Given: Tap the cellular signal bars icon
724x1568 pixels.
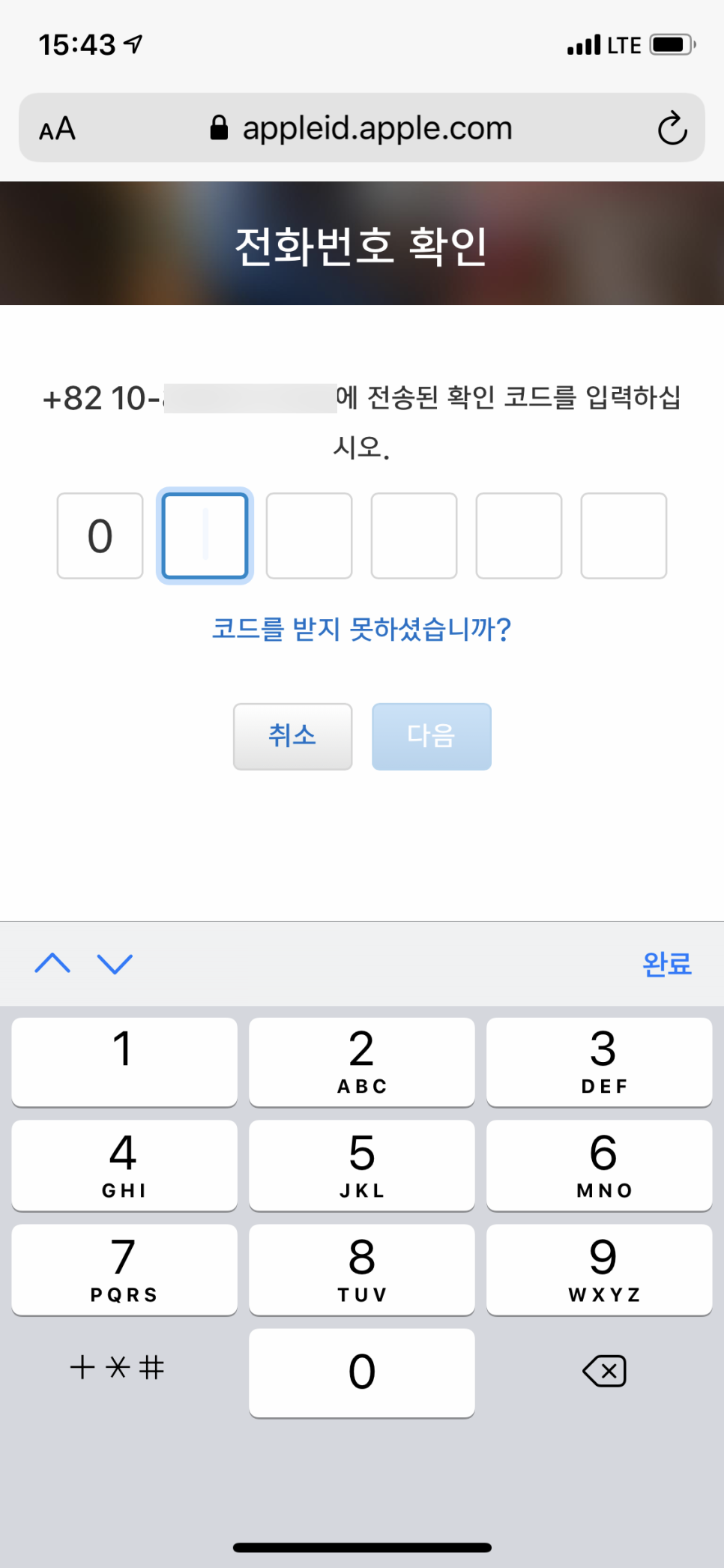Looking at the screenshot, I should click(583, 45).
